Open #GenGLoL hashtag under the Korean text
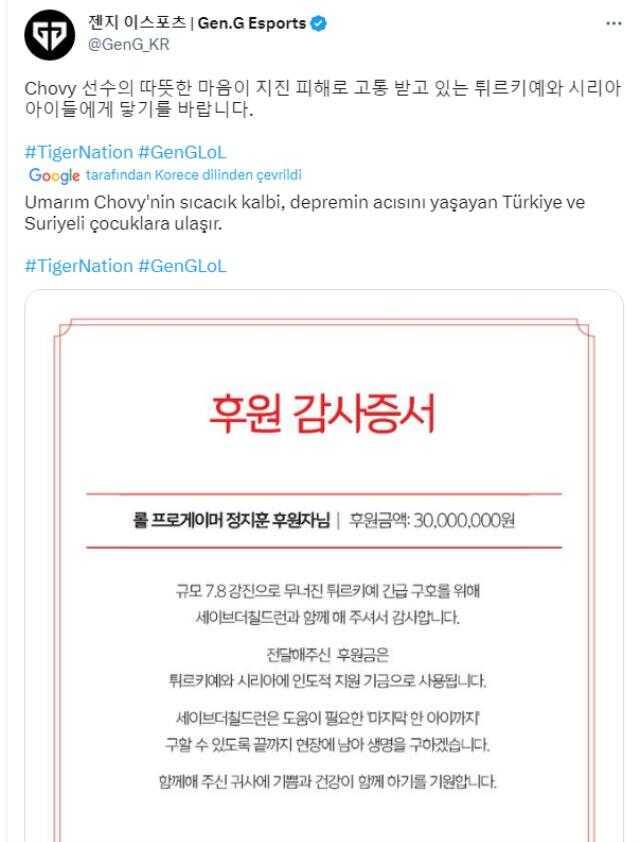640x842 pixels. click(x=182, y=152)
